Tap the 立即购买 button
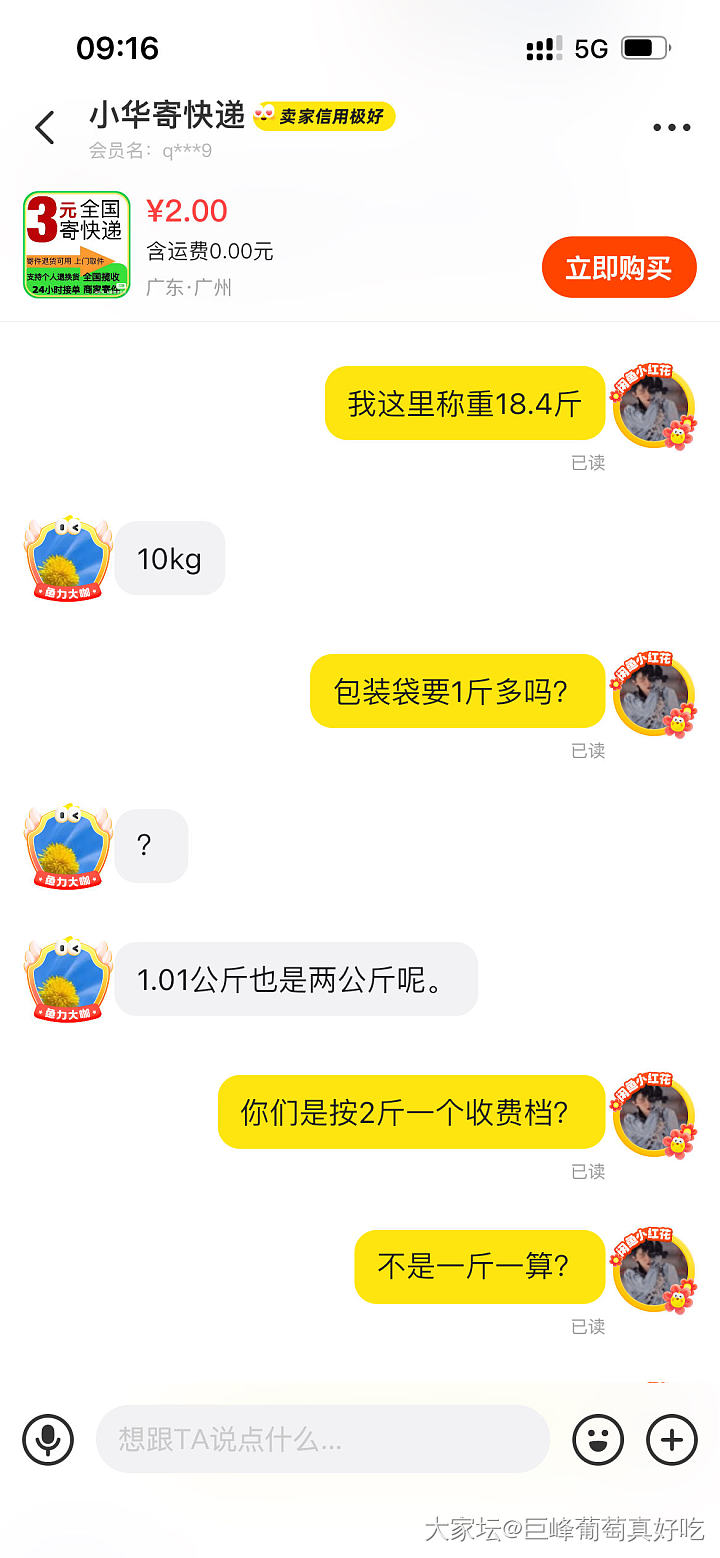 pyautogui.click(x=618, y=268)
